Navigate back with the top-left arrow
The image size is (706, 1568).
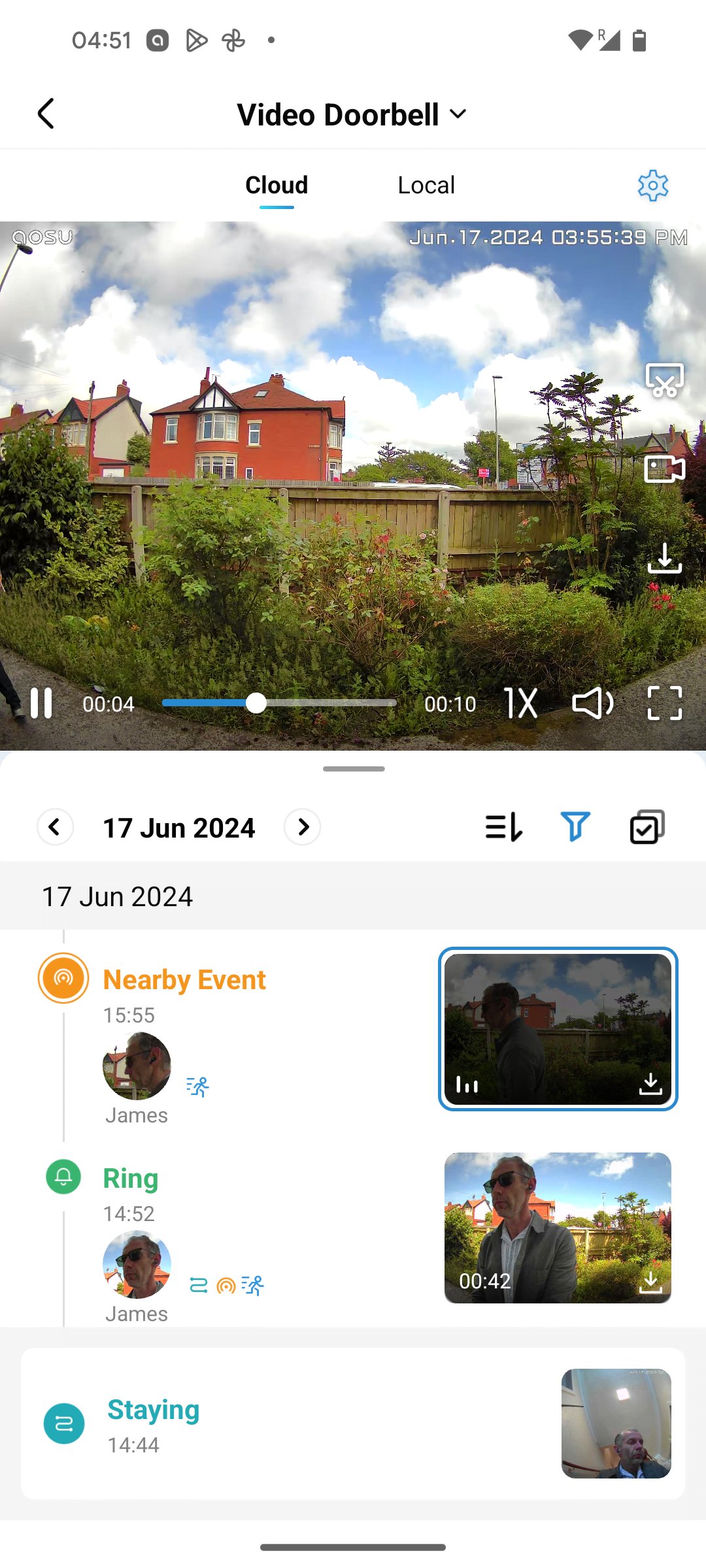[x=46, y=113]
